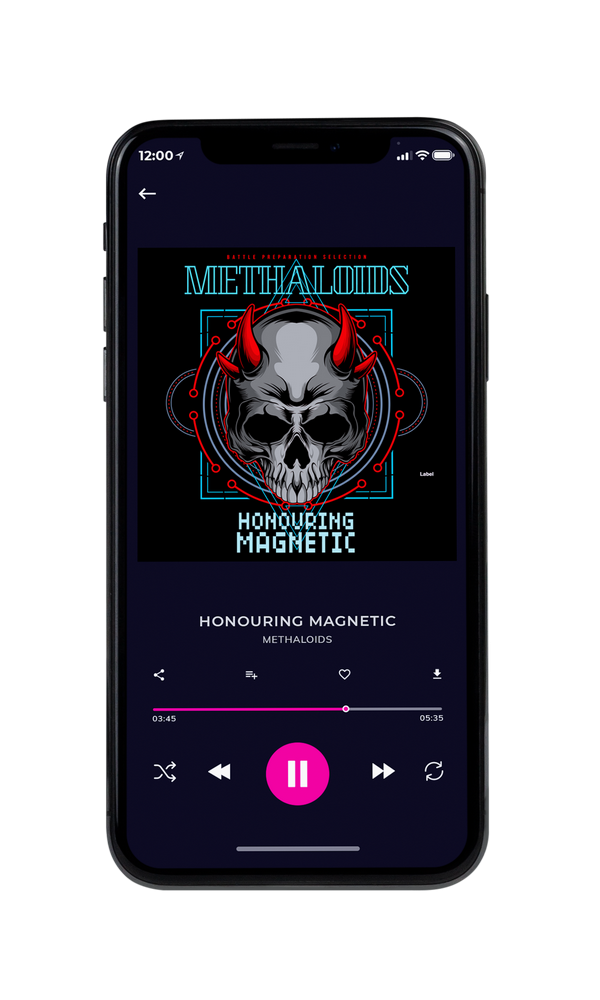600x1000 pixels.
Task: Tap the pink progress bar to seek
Action: pos(297,709)
